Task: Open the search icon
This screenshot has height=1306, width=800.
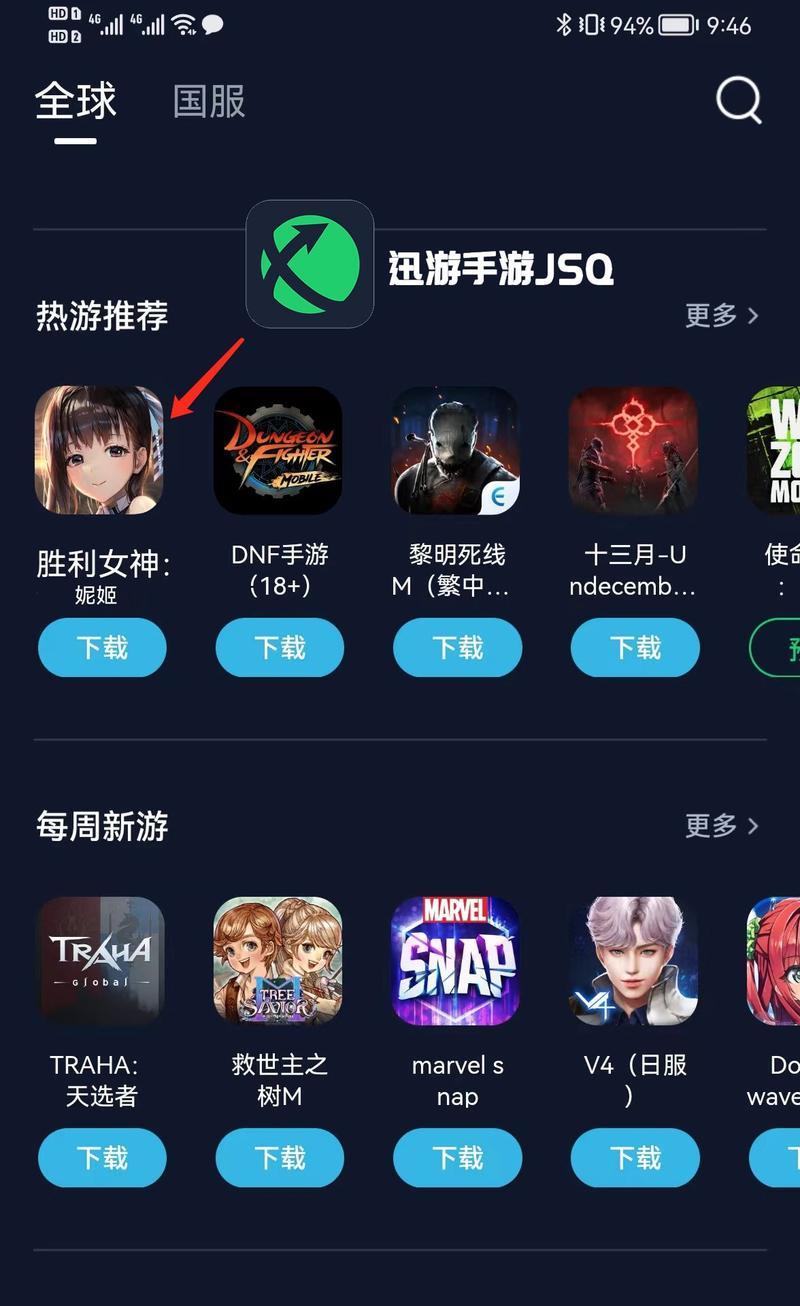Action: coord(739,101)
